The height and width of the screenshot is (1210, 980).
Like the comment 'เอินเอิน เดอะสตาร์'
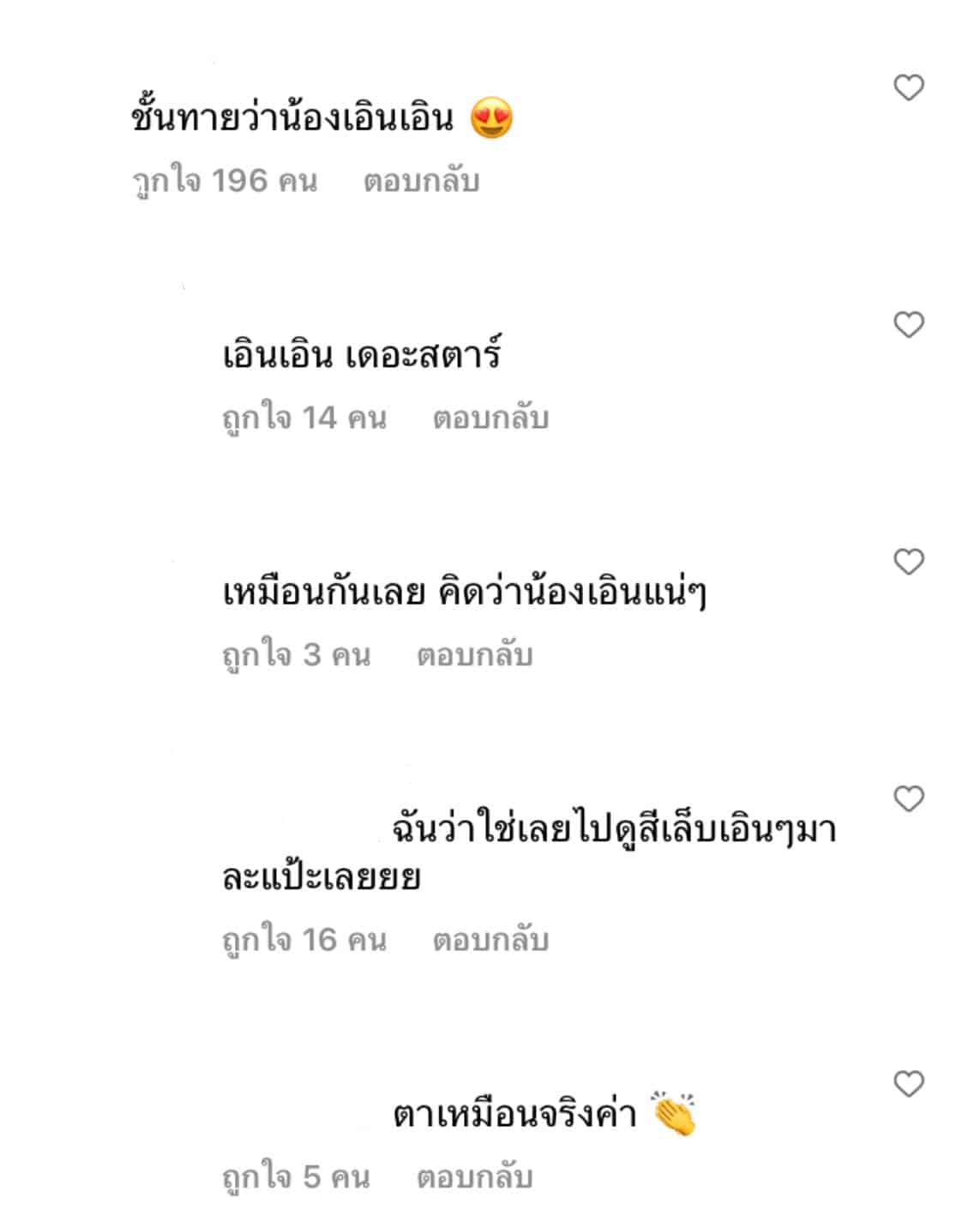pos(908,325)
